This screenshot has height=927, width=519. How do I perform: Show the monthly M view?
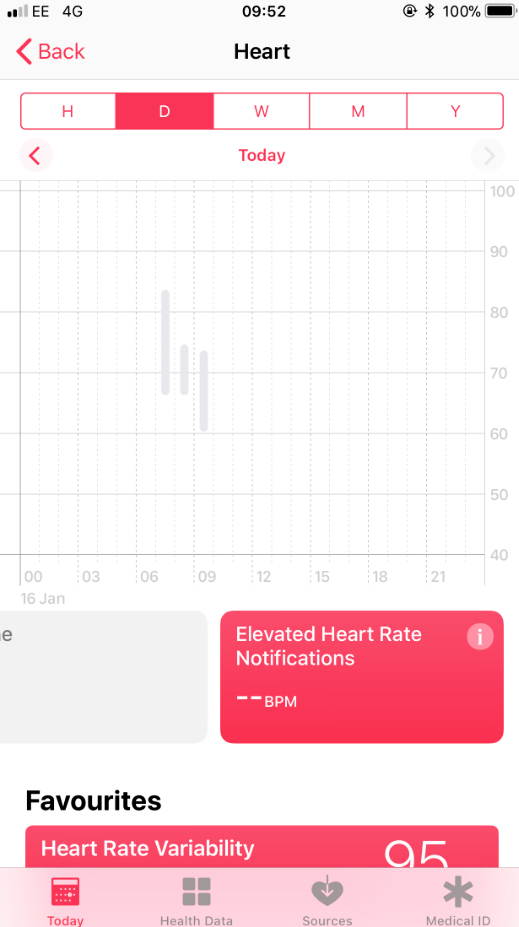358,111
